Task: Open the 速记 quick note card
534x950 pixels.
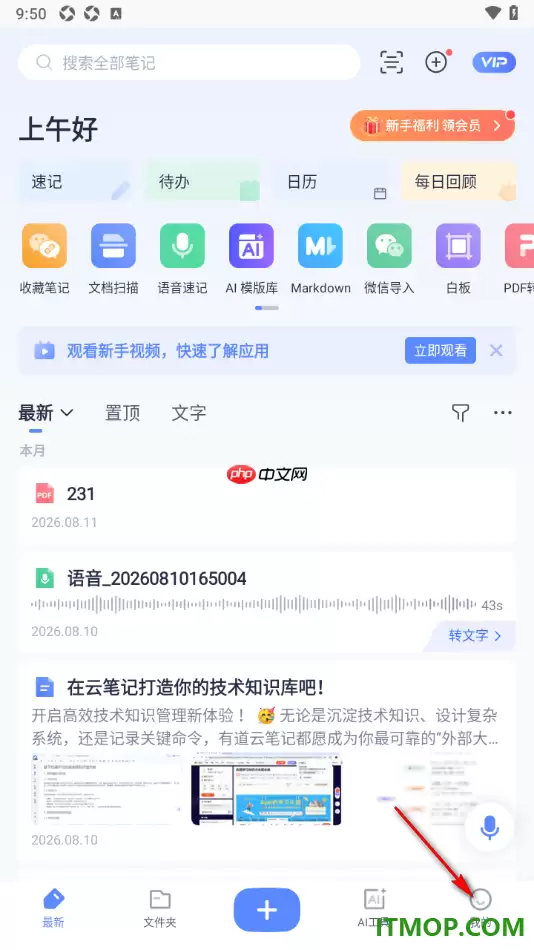Action: click(x=75, y=181)
